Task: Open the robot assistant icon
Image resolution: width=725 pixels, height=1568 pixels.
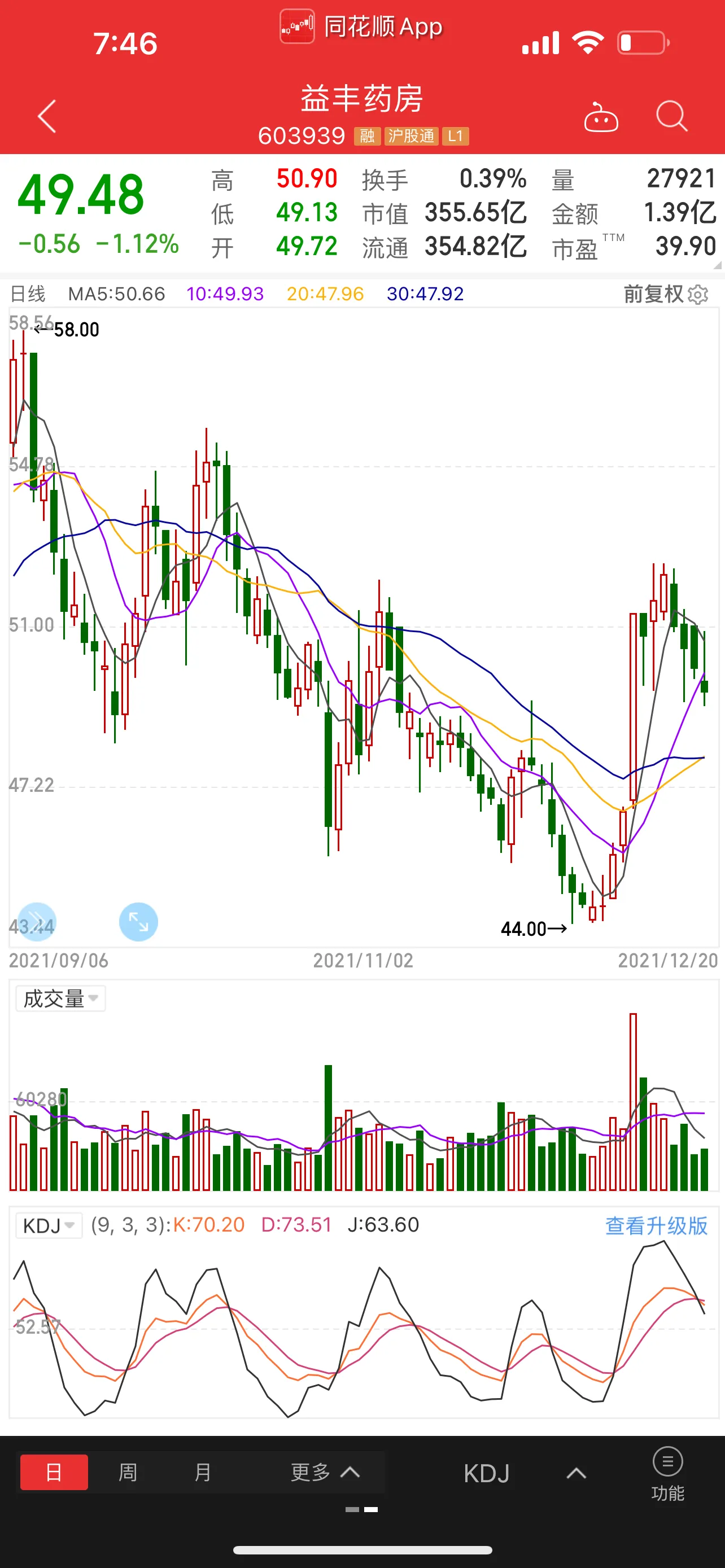Action: (601, 117)
